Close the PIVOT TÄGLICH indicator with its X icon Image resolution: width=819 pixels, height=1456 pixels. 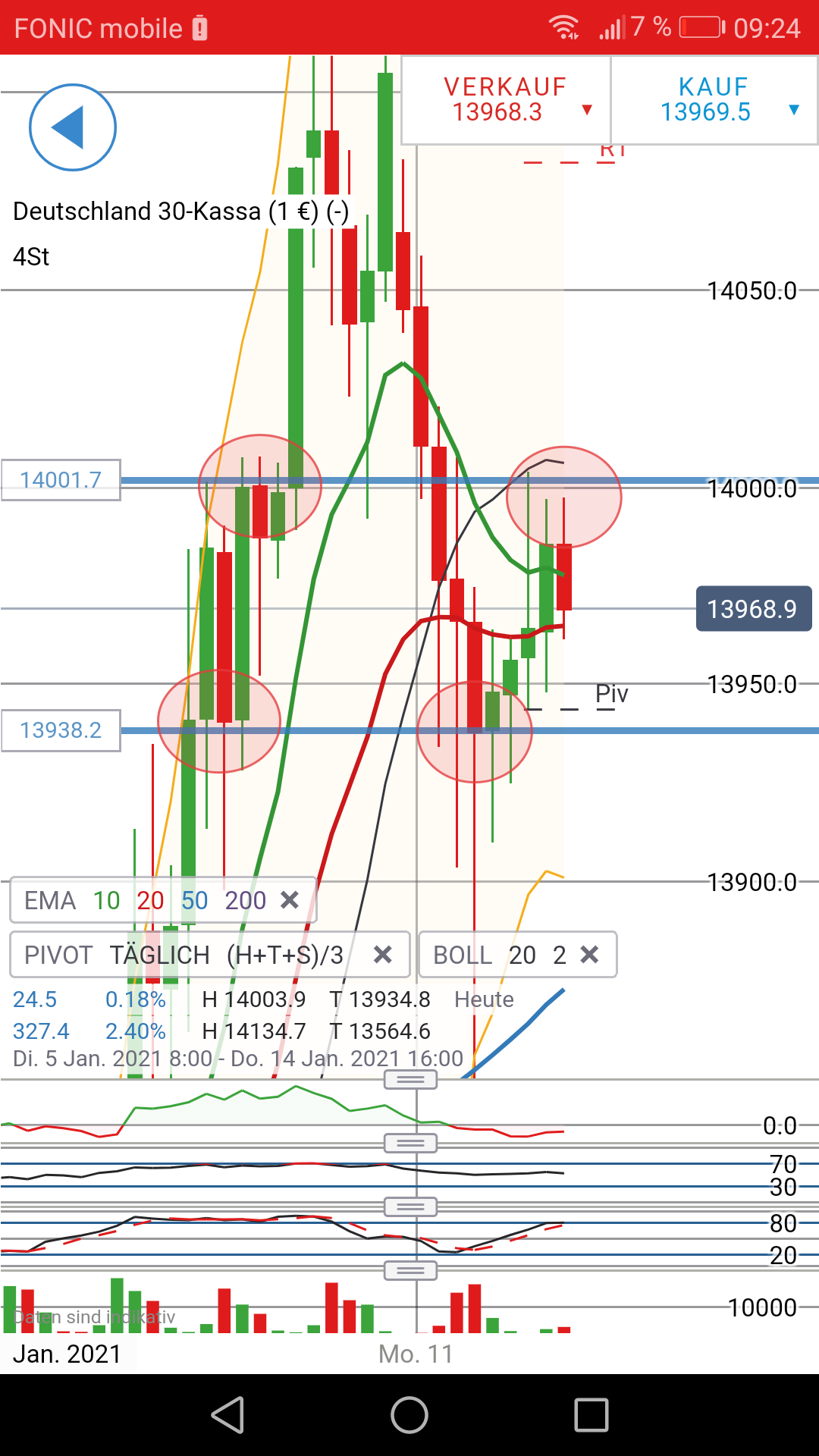click(x=383, y=955)
